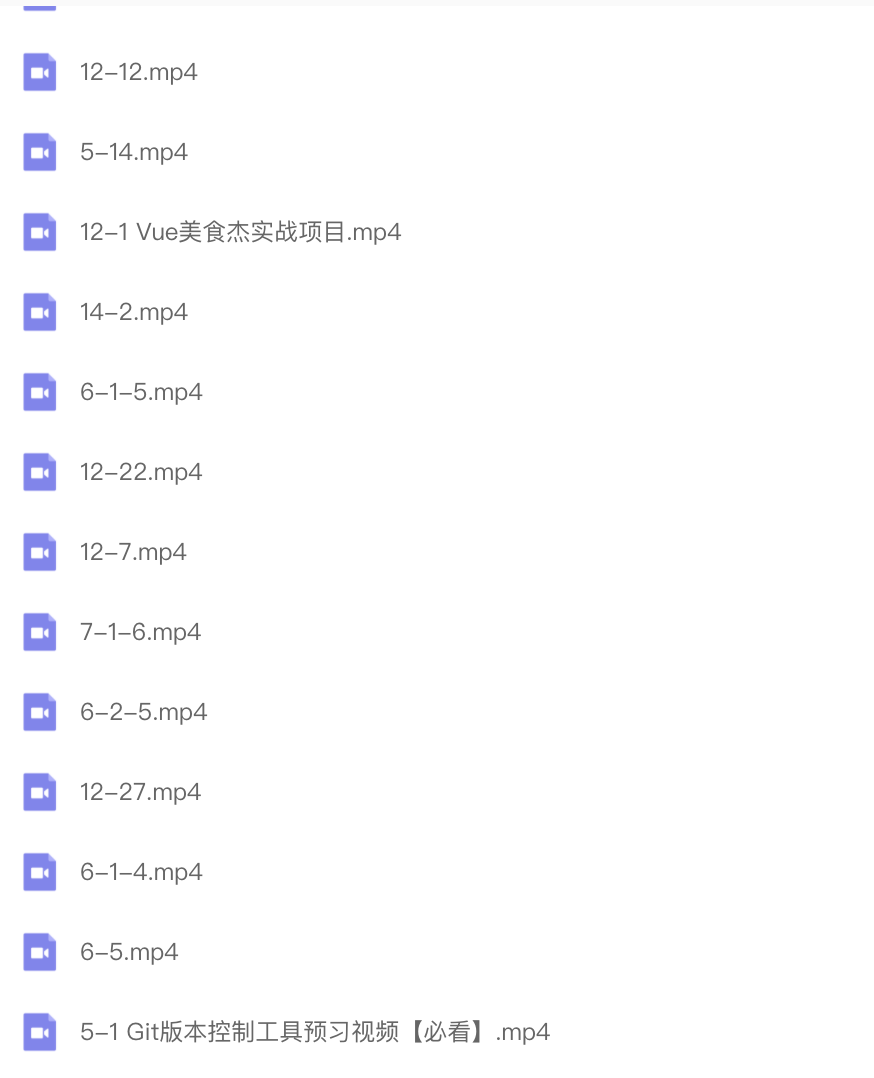Tap the 12-22.mp4 file row
This screenshot has height=1078, width=874.
141,472
